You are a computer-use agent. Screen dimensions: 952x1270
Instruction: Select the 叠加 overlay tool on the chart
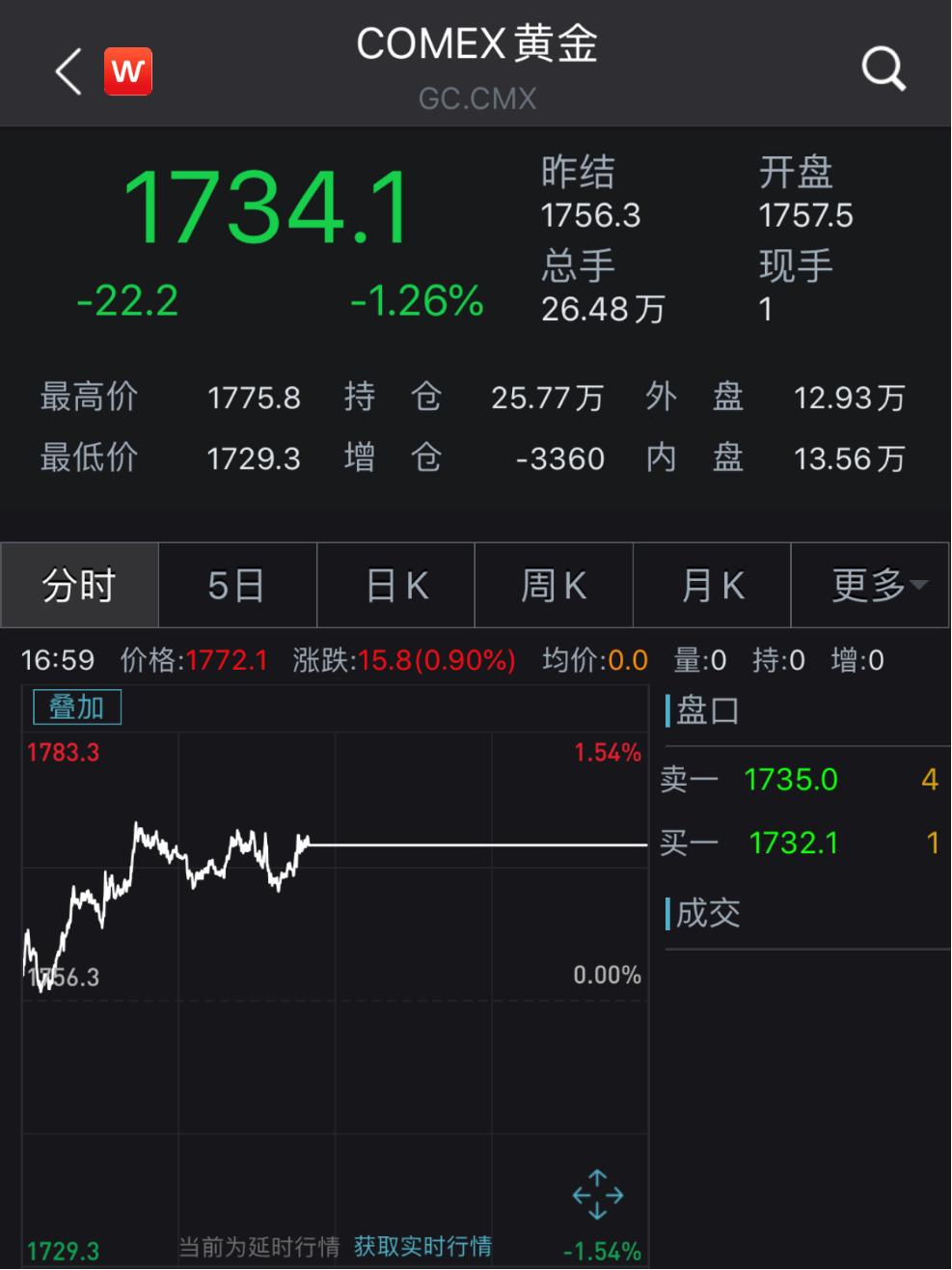pos(77,706)
